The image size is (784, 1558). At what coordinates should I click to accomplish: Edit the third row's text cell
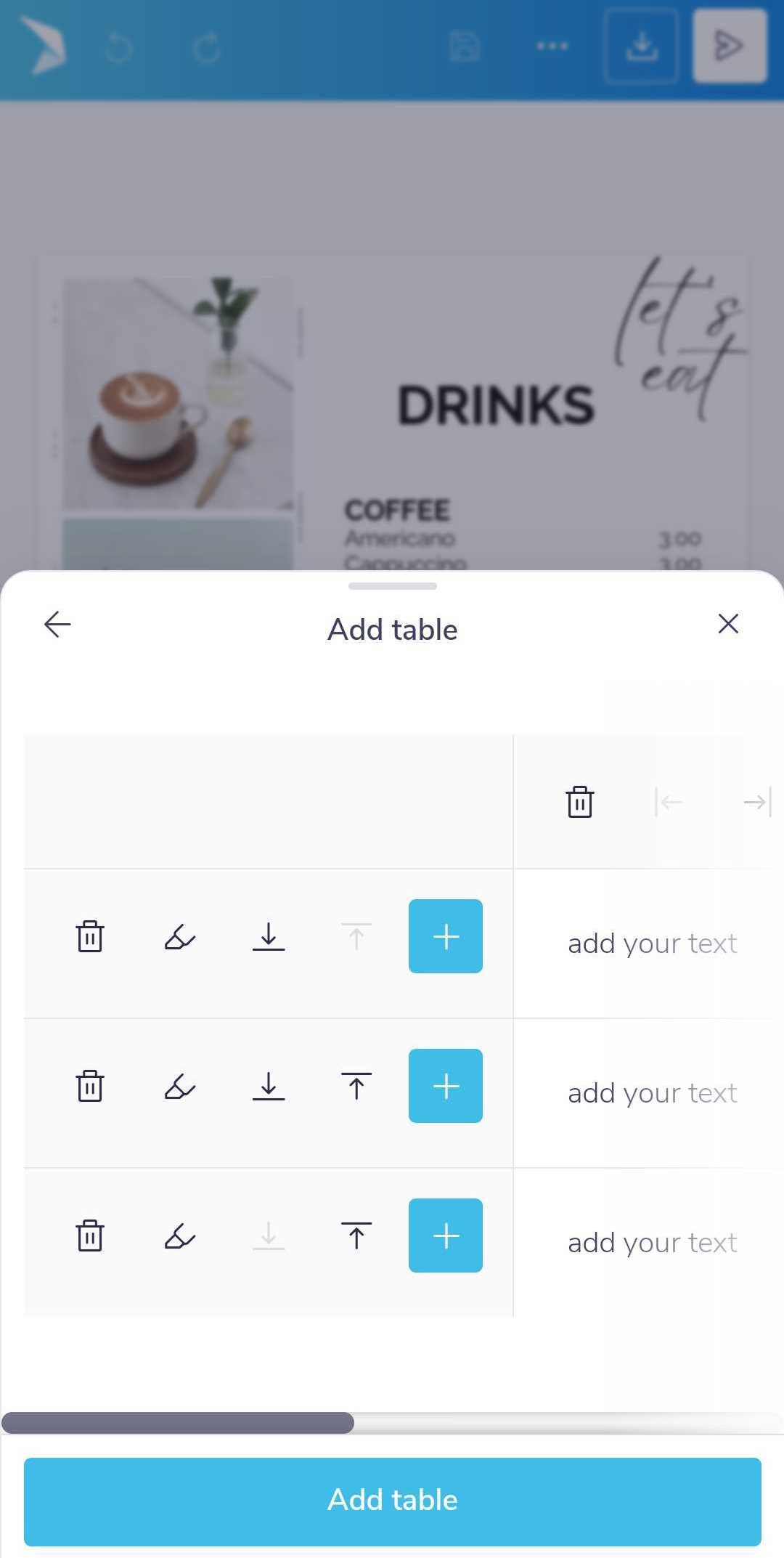tap(652, 1243)
